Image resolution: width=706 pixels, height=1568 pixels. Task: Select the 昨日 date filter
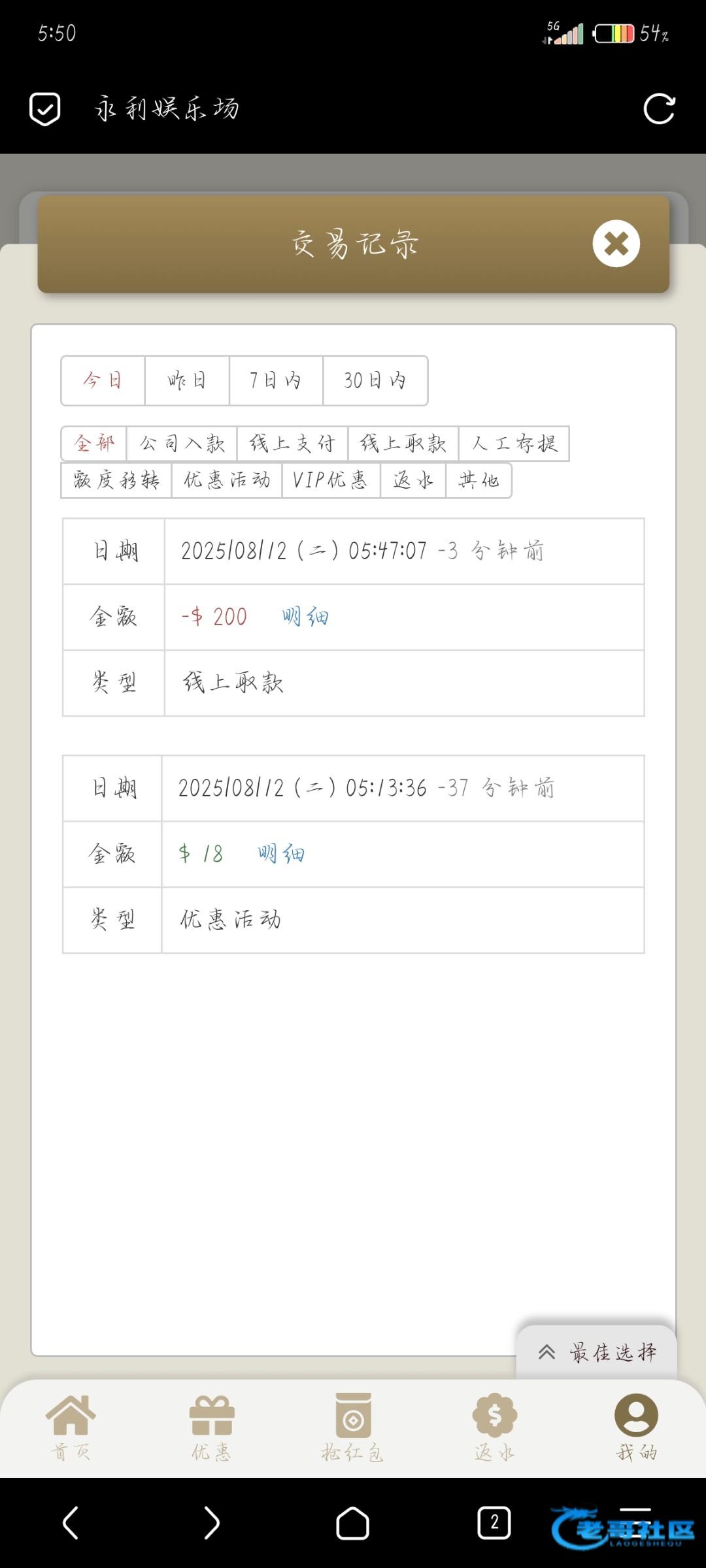tap(187, 380)
